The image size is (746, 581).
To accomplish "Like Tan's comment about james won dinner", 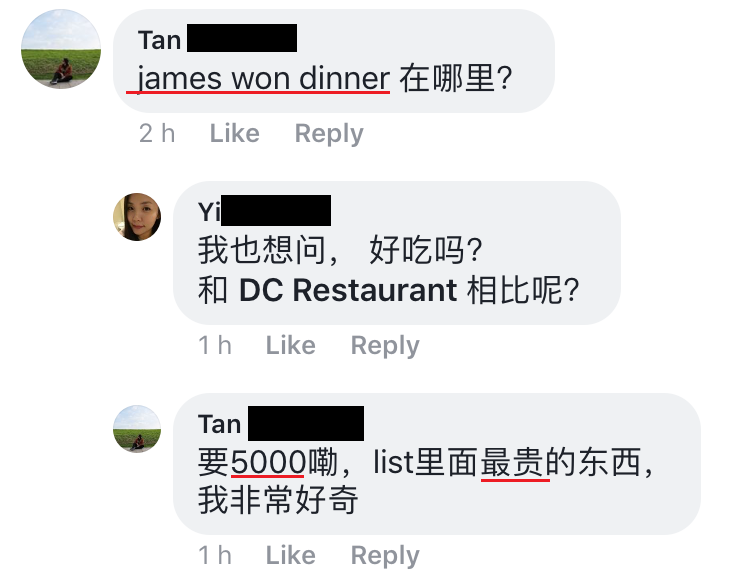I will tap(234, 134).
